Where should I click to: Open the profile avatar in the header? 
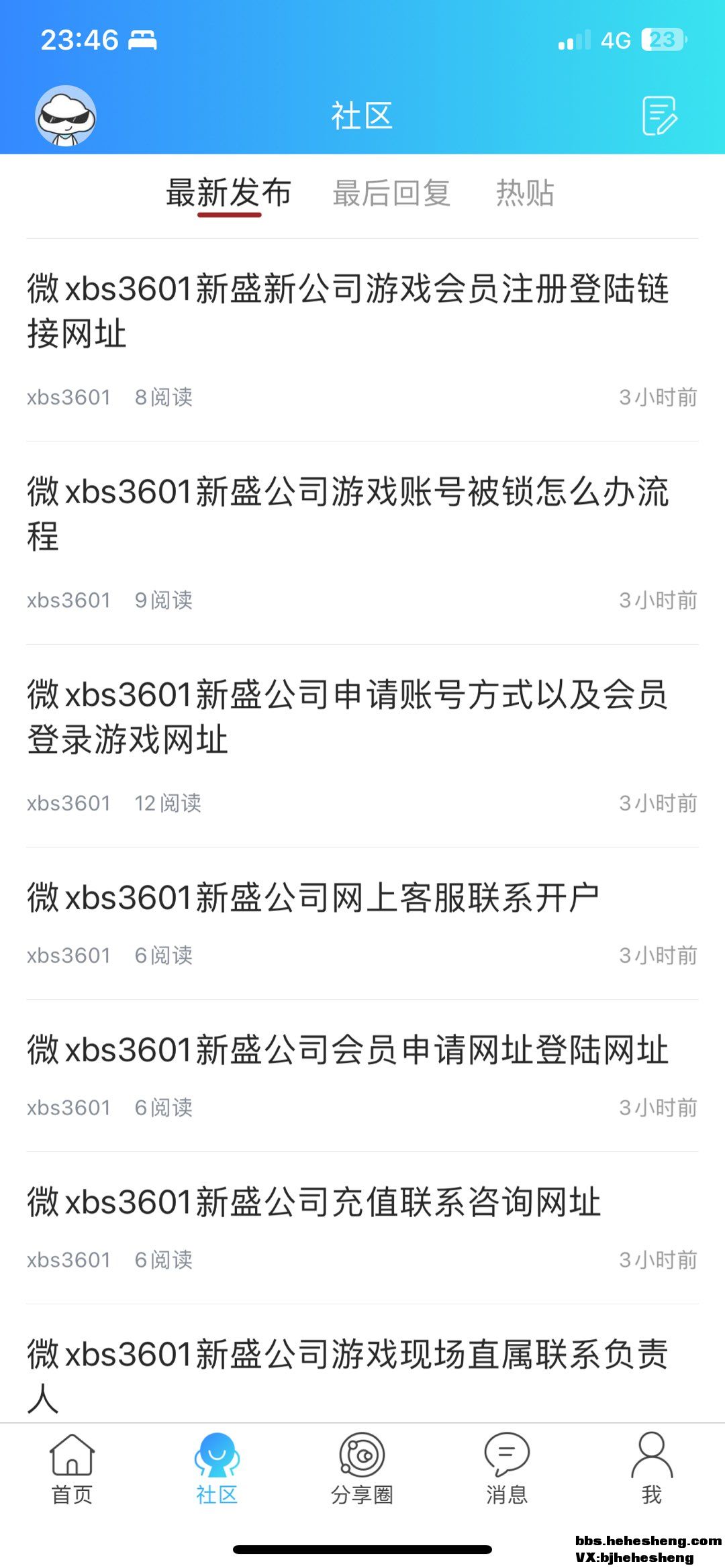pos(66,116)
